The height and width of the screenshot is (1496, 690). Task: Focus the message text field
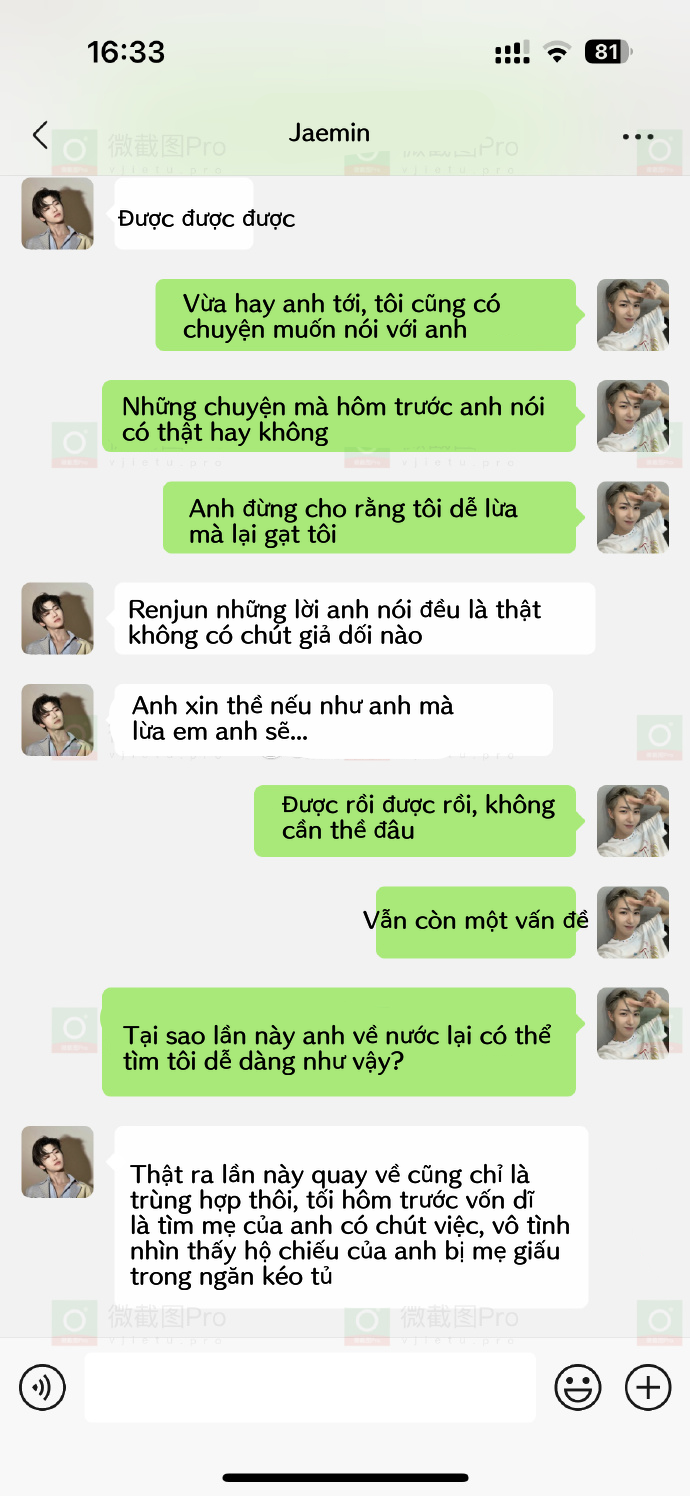pyautogui.click(x=310, y=1387)
